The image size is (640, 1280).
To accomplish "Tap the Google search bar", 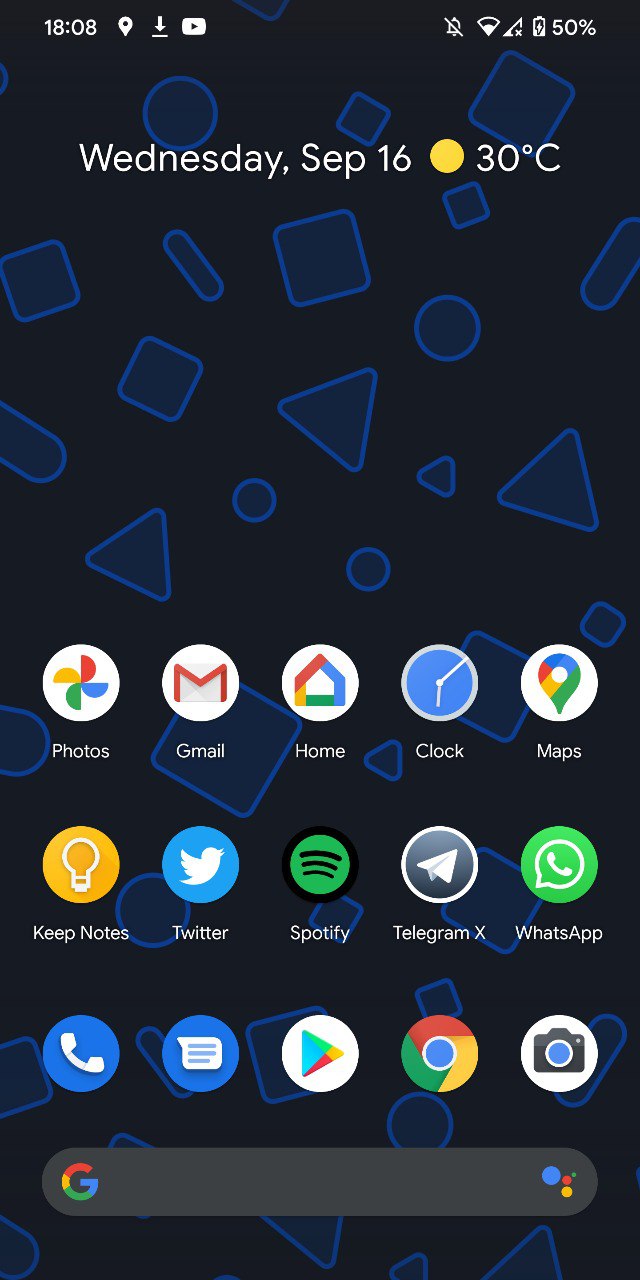I will coord(300,1182).
